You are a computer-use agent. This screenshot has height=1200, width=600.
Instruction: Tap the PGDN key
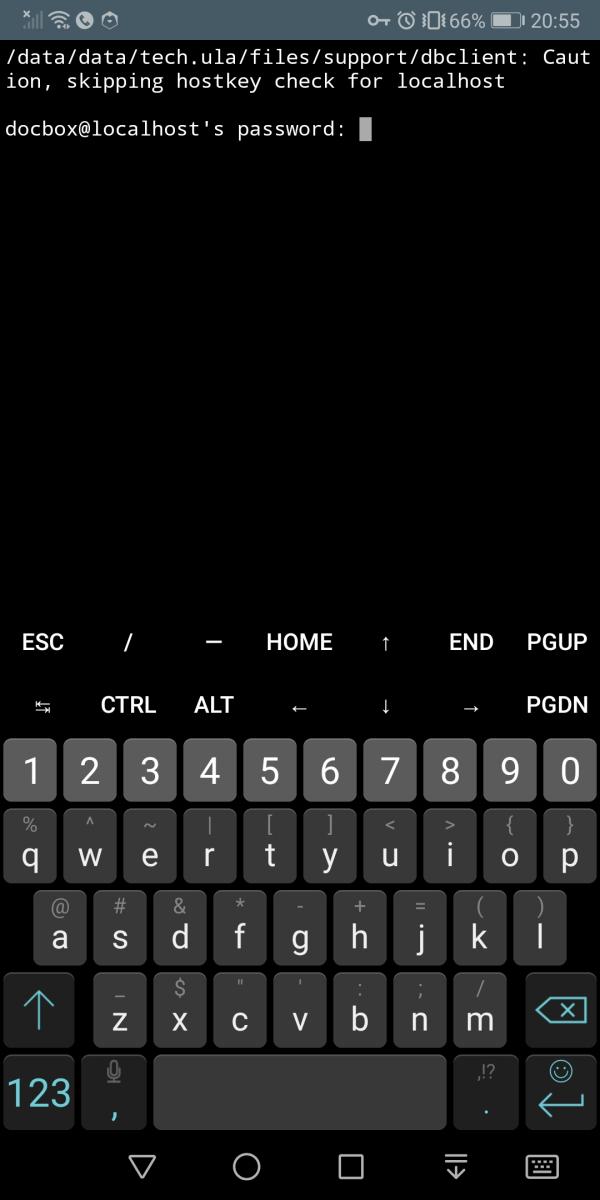click(556, 705)
